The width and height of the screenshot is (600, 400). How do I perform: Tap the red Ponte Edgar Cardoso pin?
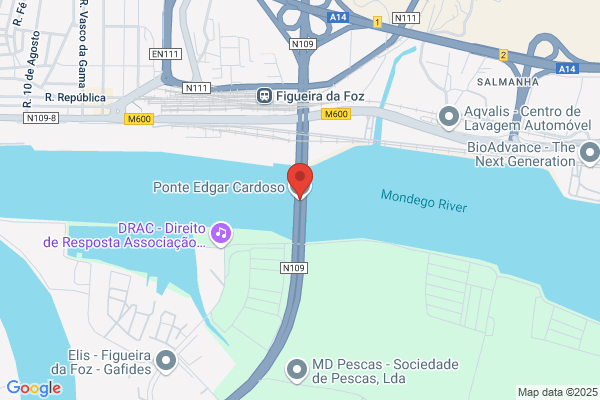coord(300,179)
